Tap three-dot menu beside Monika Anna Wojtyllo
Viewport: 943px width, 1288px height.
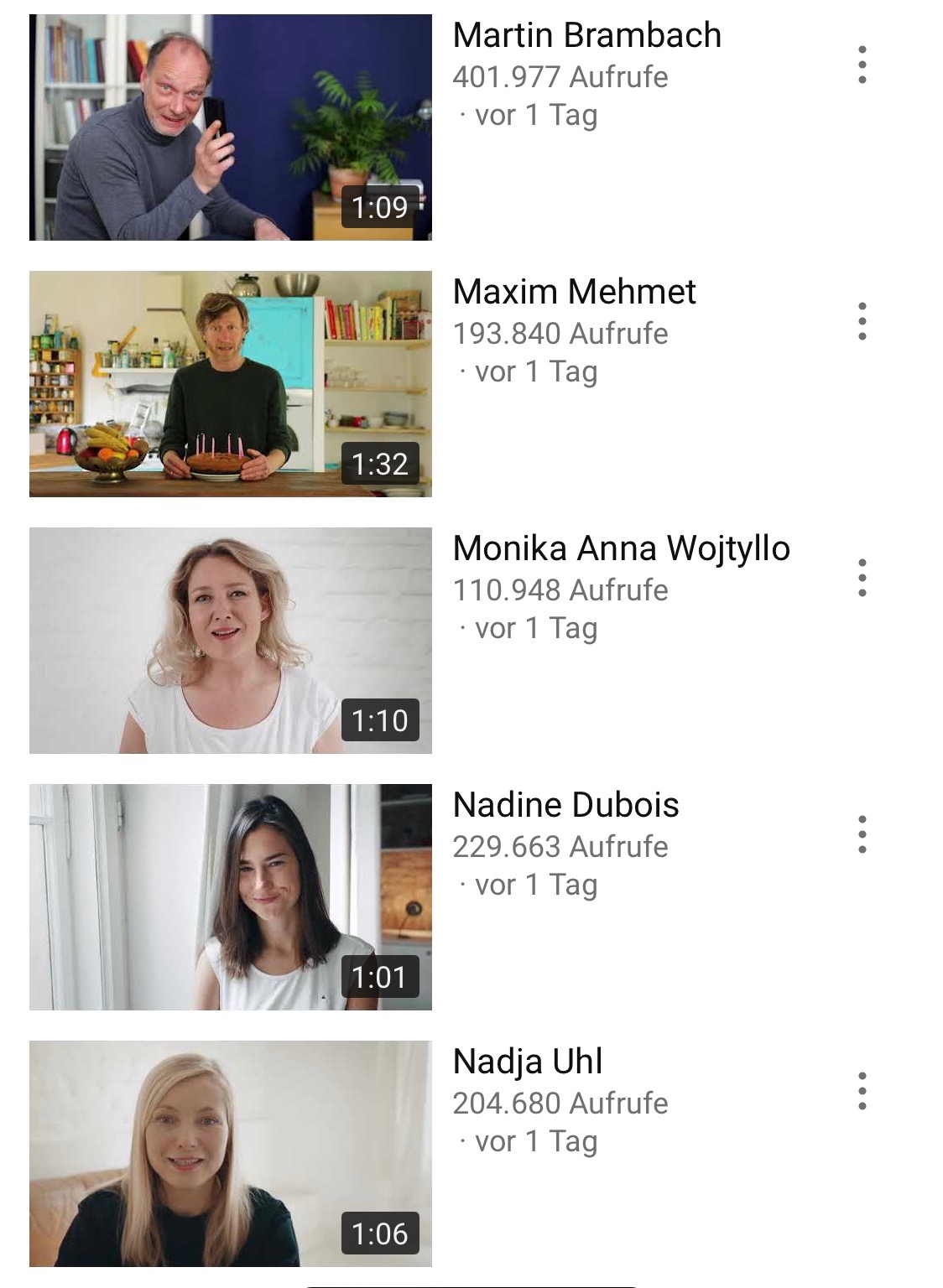[x=862, y=579]
